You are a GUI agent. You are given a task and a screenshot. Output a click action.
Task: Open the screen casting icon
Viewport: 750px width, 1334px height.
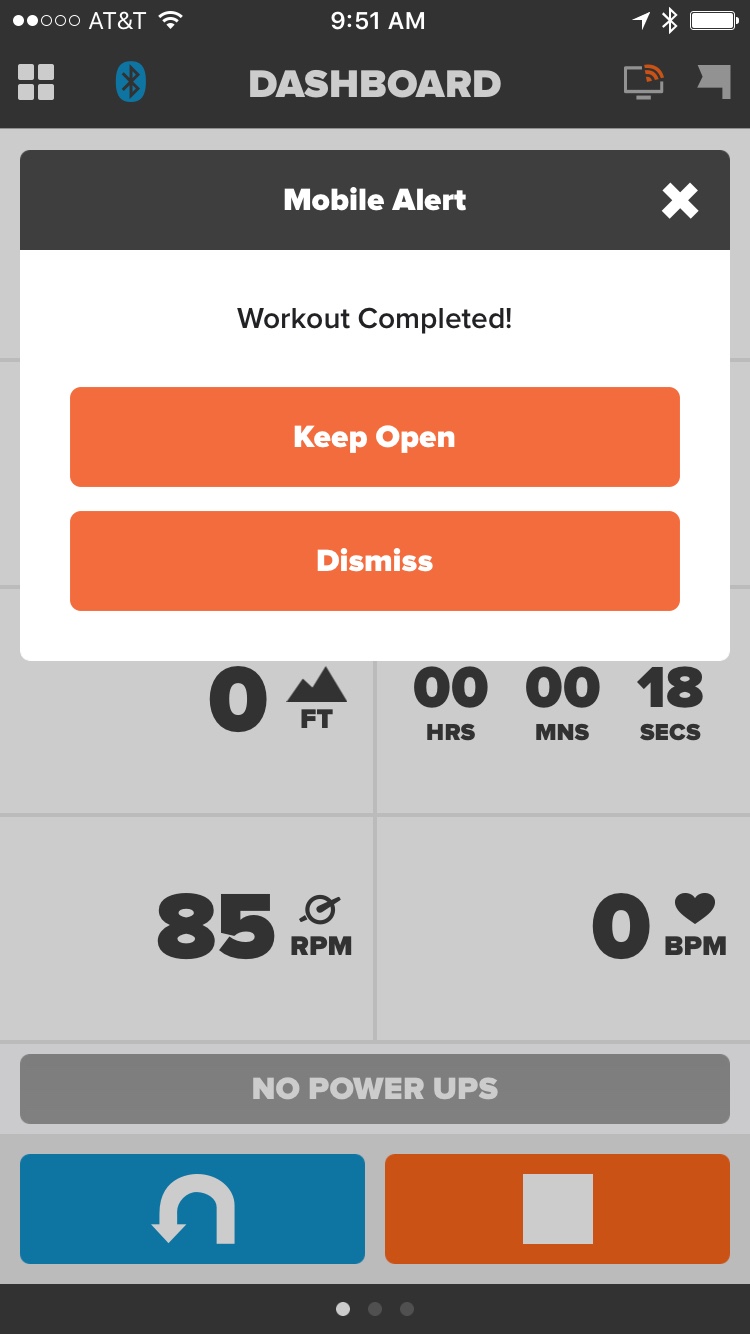[644, 83]
